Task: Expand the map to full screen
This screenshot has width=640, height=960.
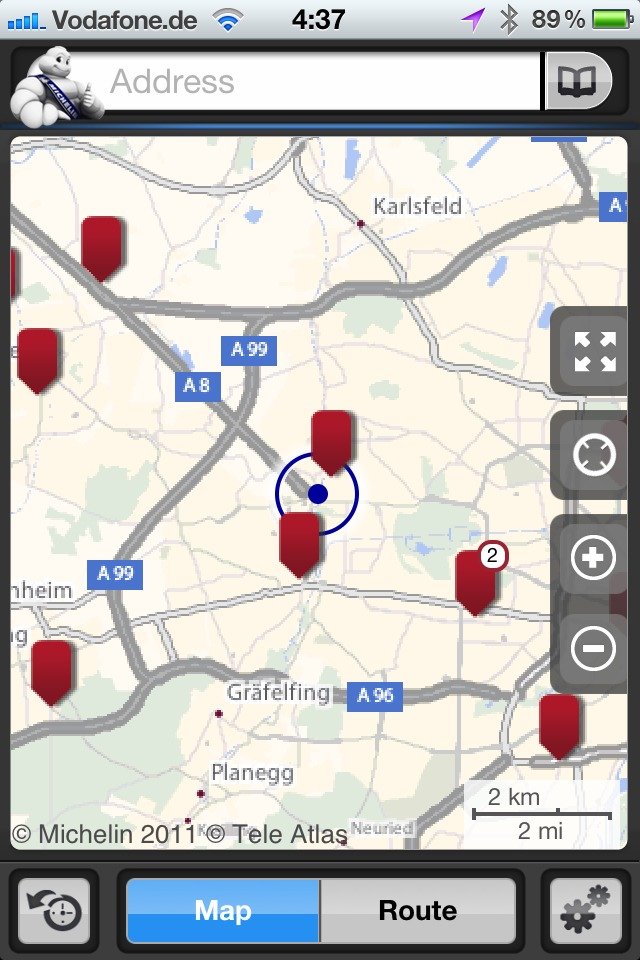Action: (x=593, y=352)
